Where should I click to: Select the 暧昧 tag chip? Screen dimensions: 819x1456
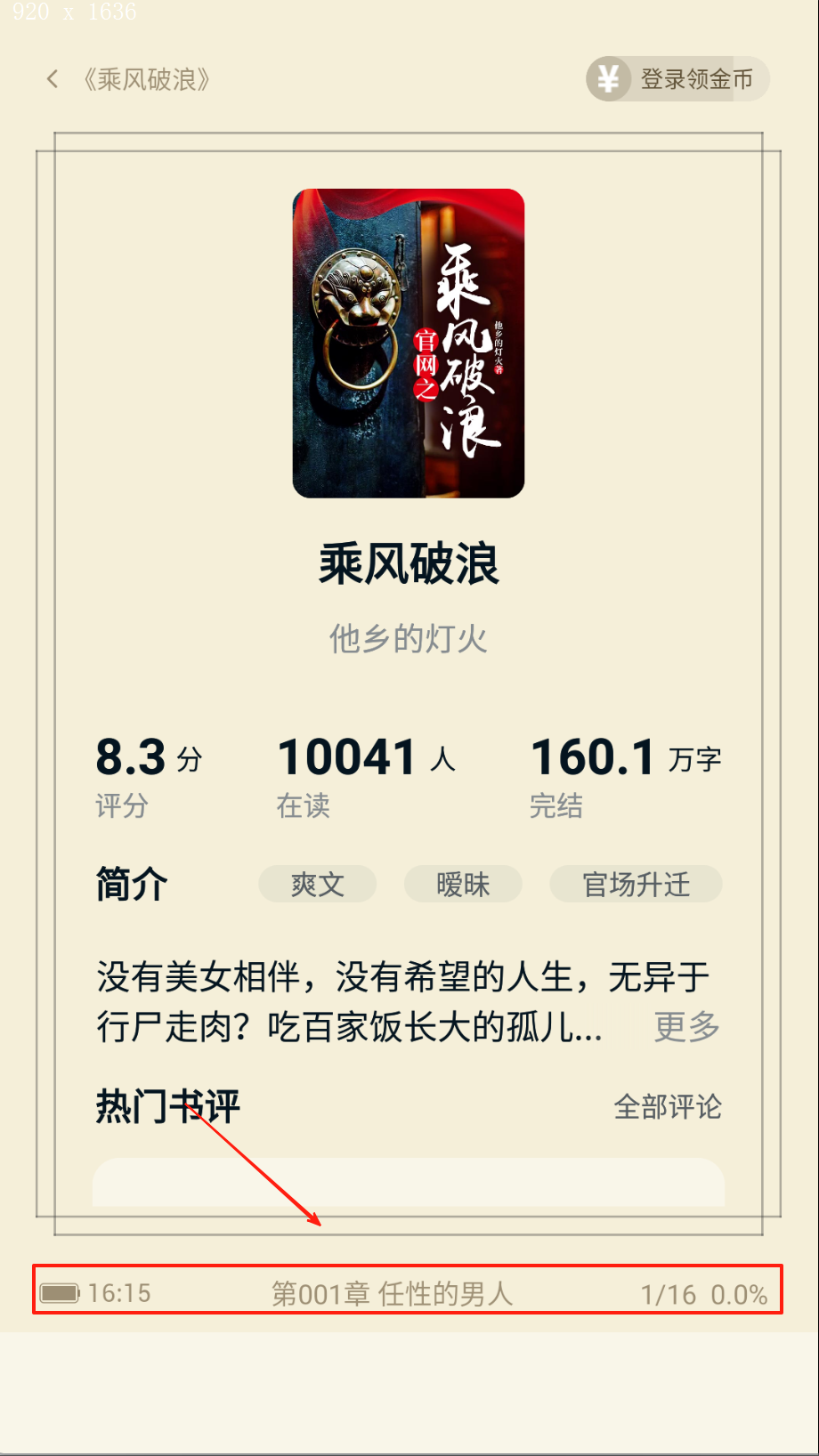[463, 885]
